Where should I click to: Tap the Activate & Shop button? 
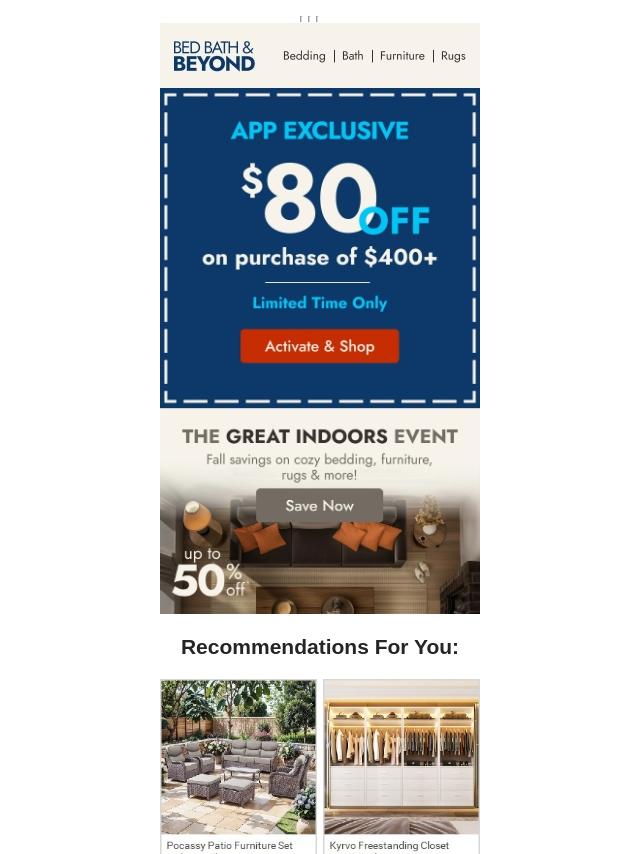pos(319,347)
